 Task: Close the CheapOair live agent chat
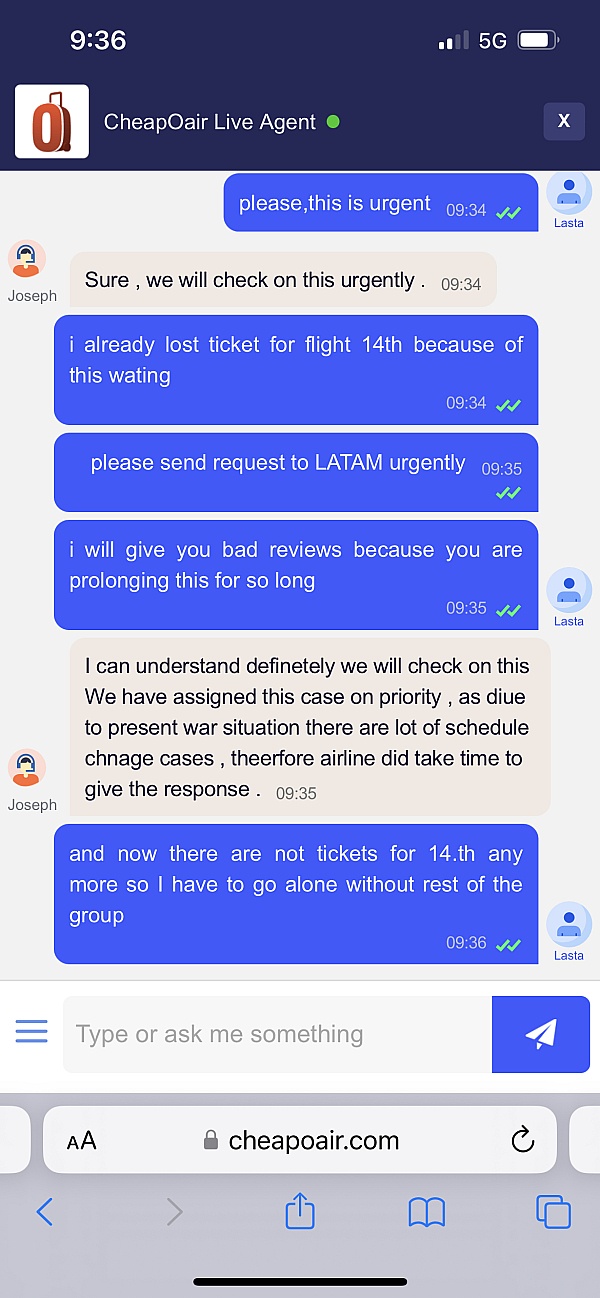(x=563, y=121)
